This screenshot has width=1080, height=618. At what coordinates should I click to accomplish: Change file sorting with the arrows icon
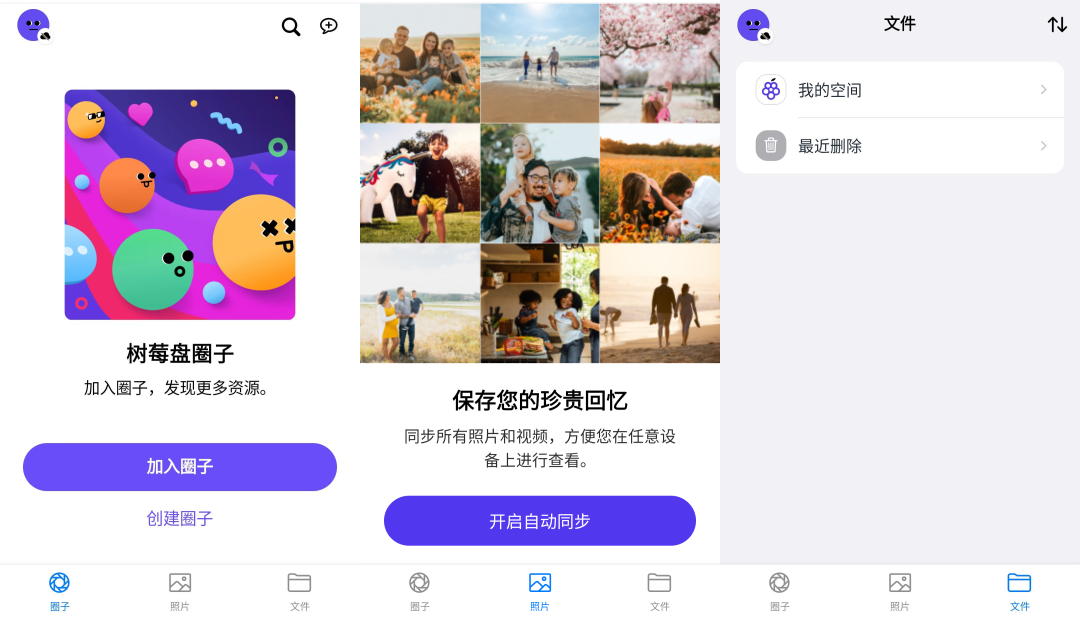coord(1057,25)
